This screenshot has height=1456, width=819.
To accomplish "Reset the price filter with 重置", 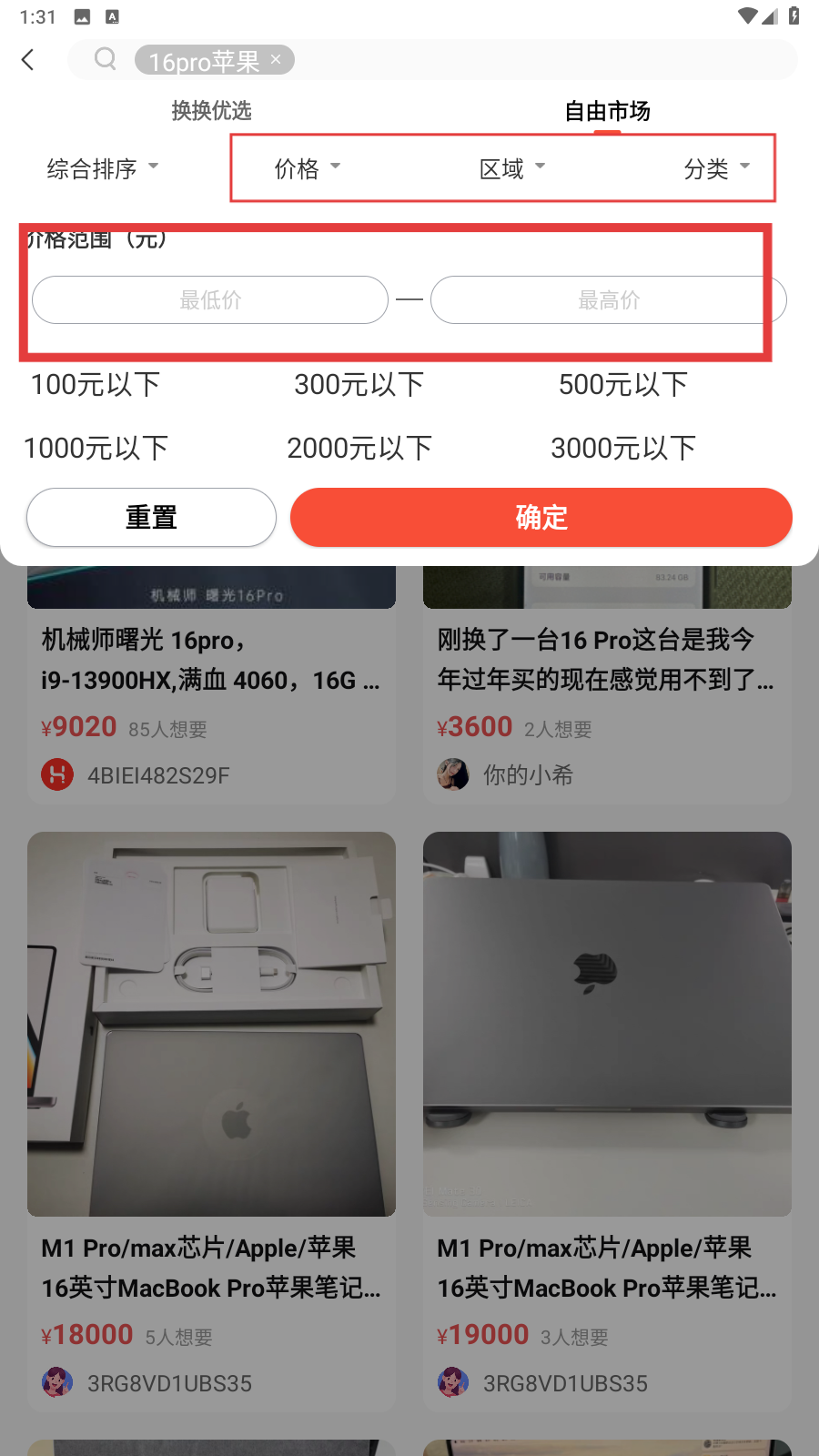I will (x=151, y=518).
